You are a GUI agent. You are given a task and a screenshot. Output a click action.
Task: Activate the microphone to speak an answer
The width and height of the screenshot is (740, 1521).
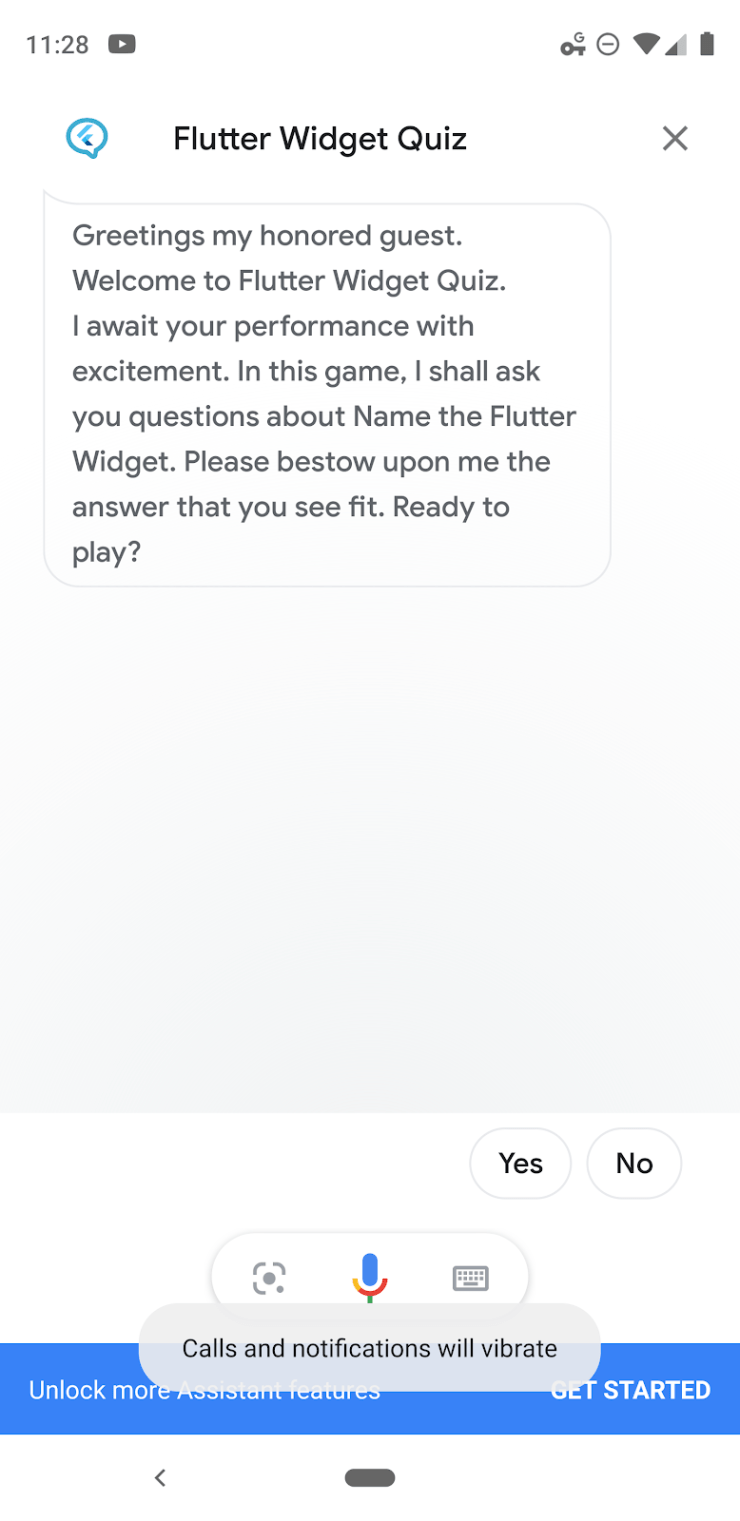click(x=369, y=1276)
